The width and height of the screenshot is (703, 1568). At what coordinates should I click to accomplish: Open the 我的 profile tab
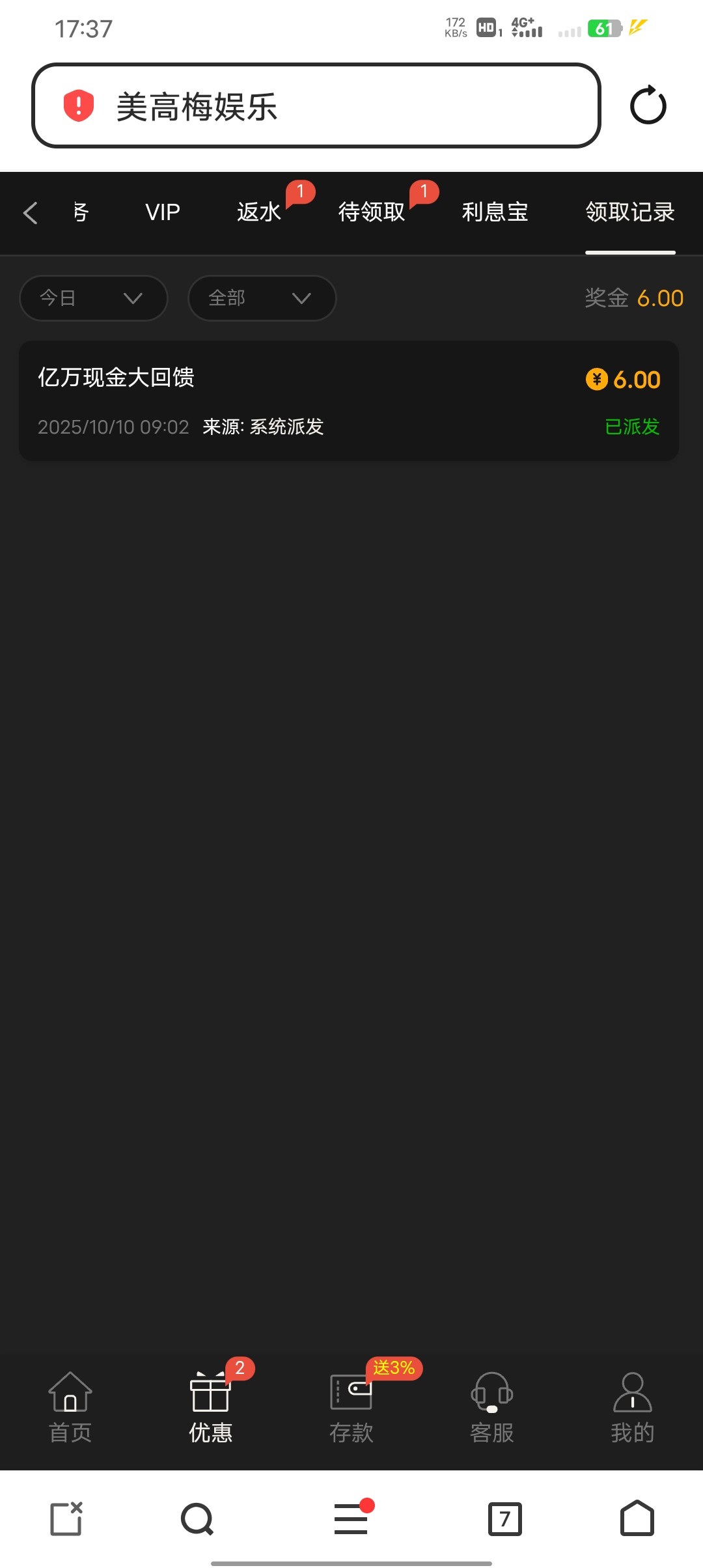tap(632, 1407)
